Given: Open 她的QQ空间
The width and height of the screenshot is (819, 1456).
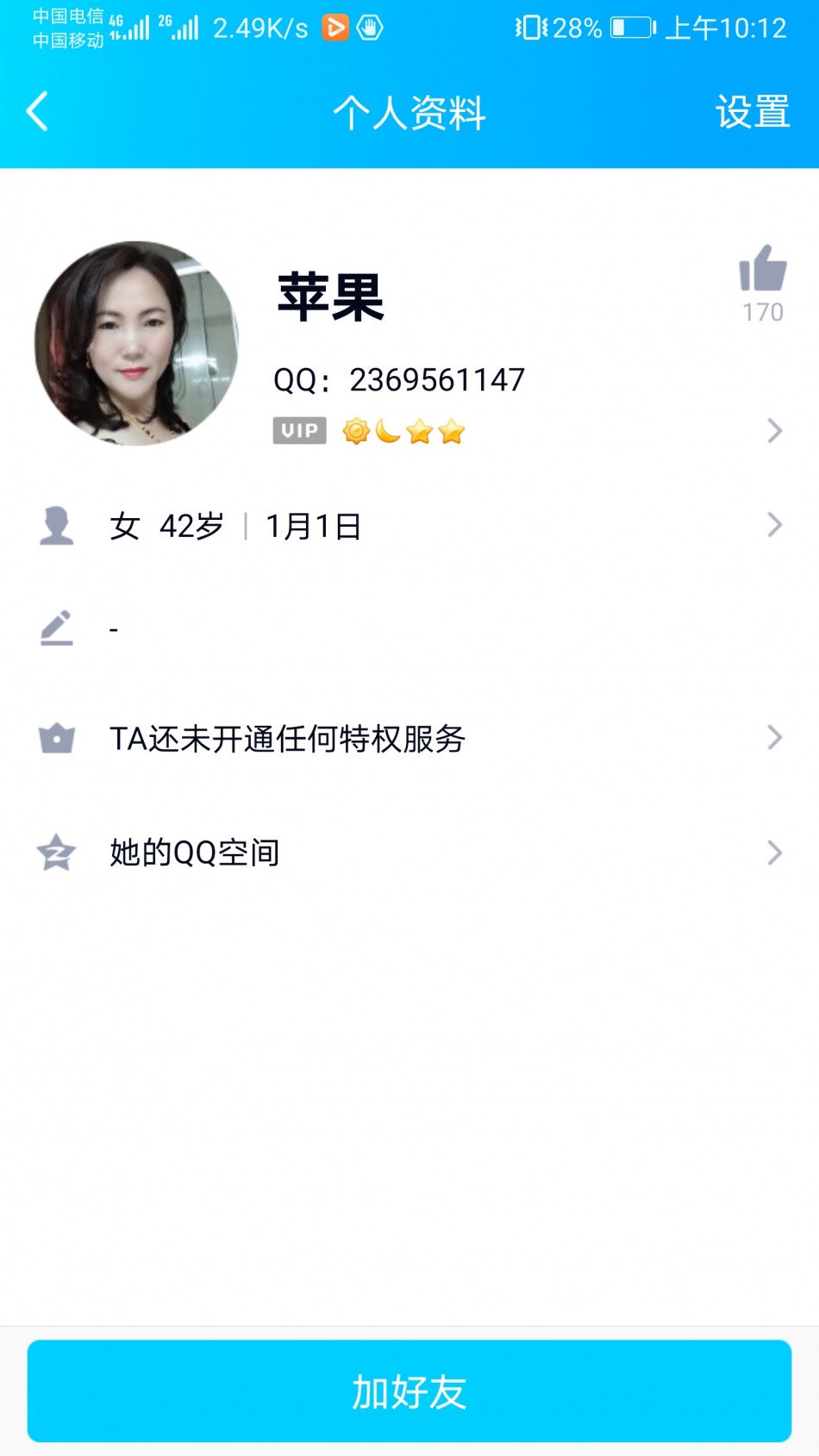Looking at the screenshot, I should 409,853.
